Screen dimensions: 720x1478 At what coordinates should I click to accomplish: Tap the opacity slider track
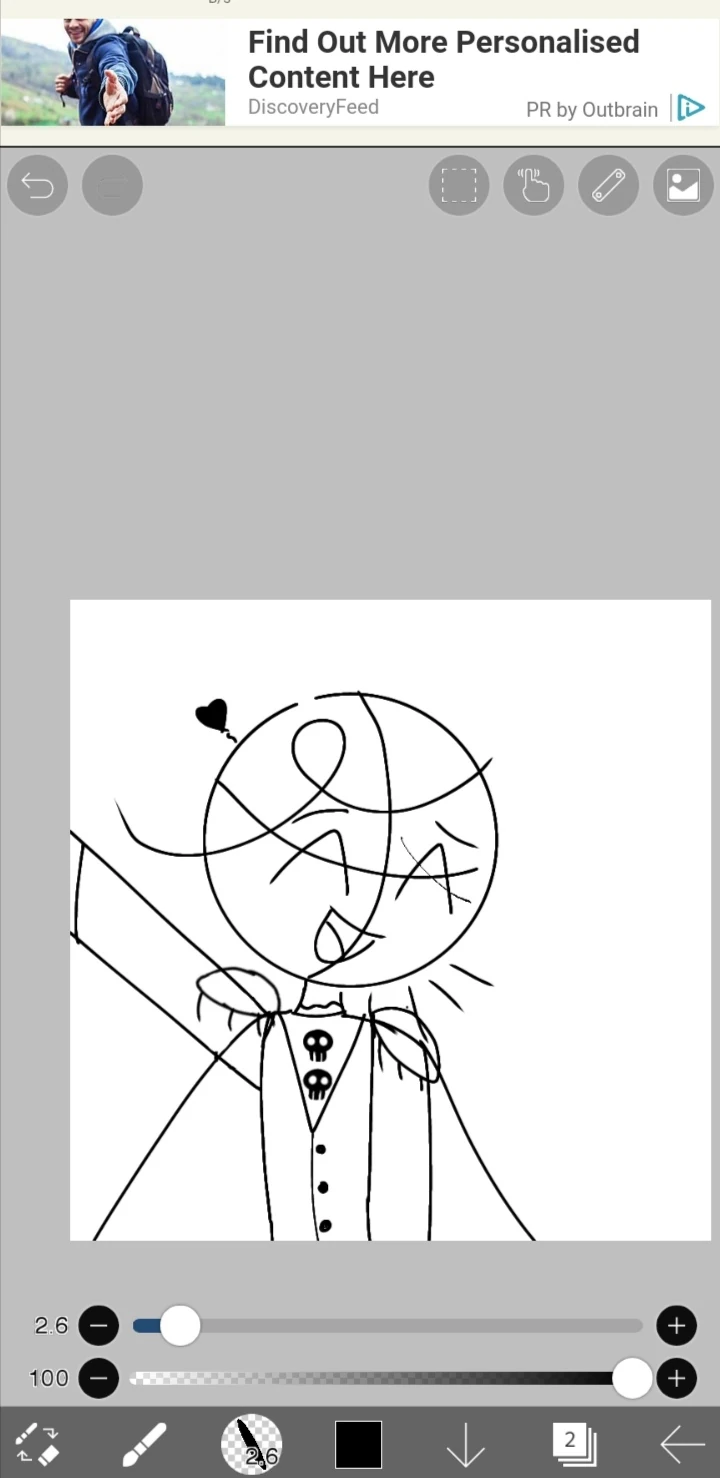(388, 1378)
